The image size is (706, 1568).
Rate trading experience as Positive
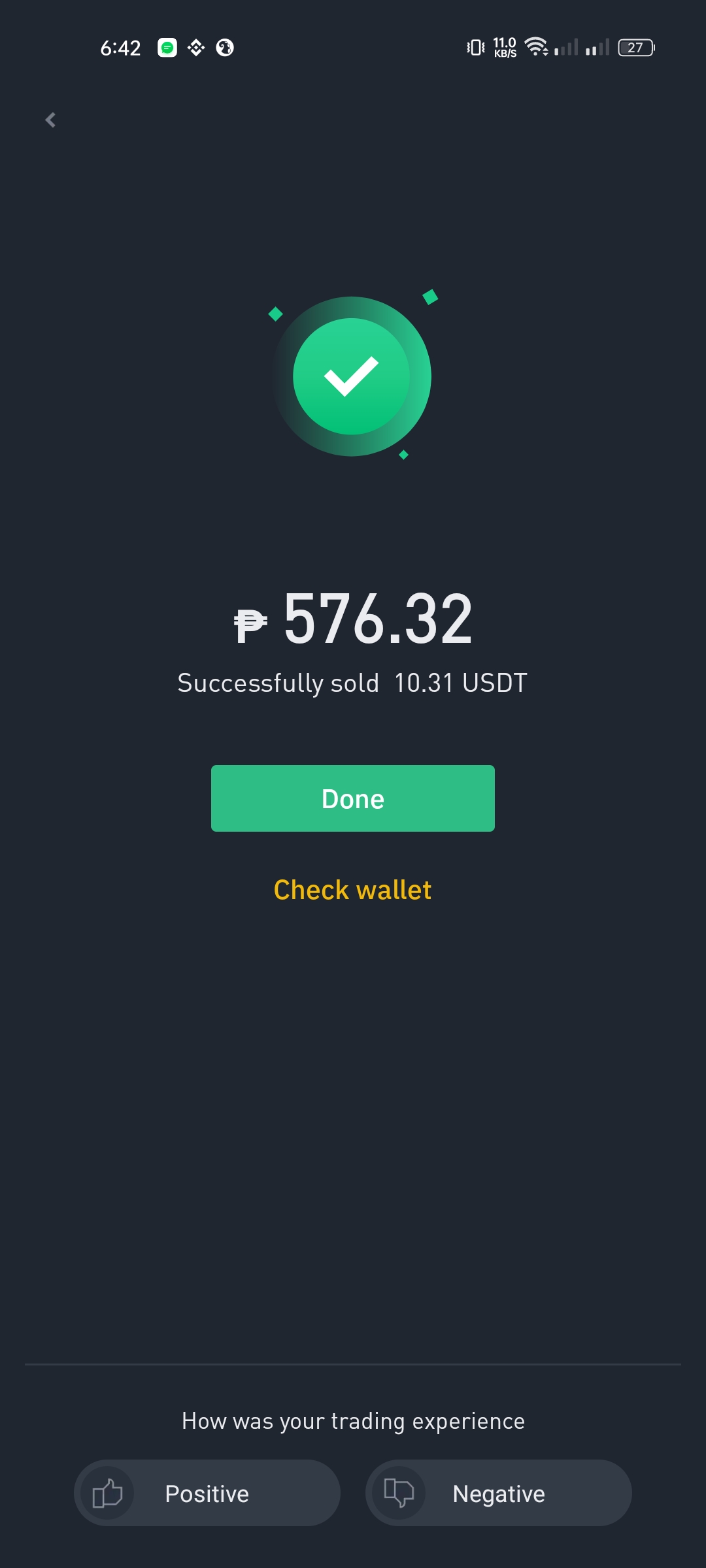[207, 1494]
